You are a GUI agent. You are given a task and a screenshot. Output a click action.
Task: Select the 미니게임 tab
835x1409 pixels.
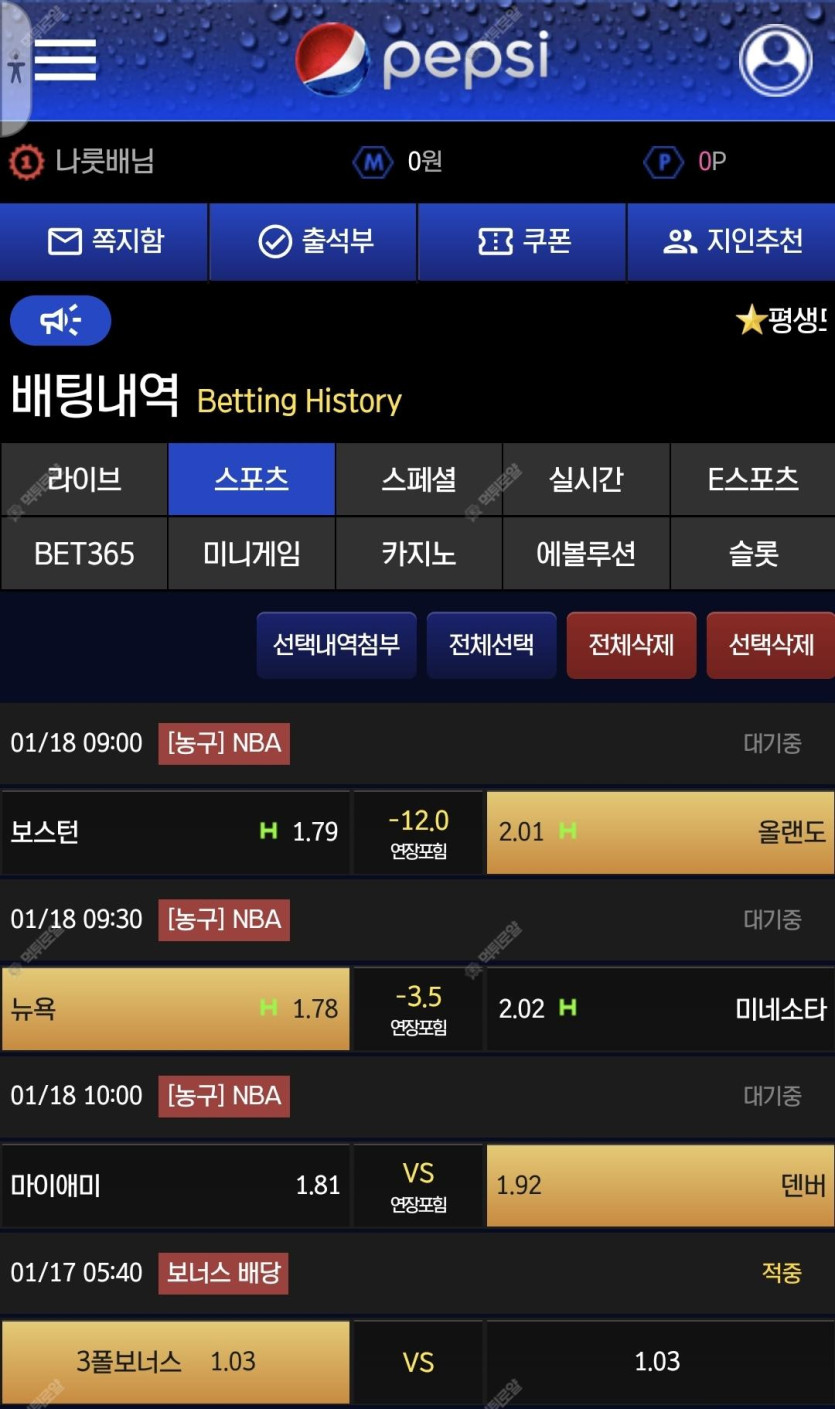tap(251, 553)
